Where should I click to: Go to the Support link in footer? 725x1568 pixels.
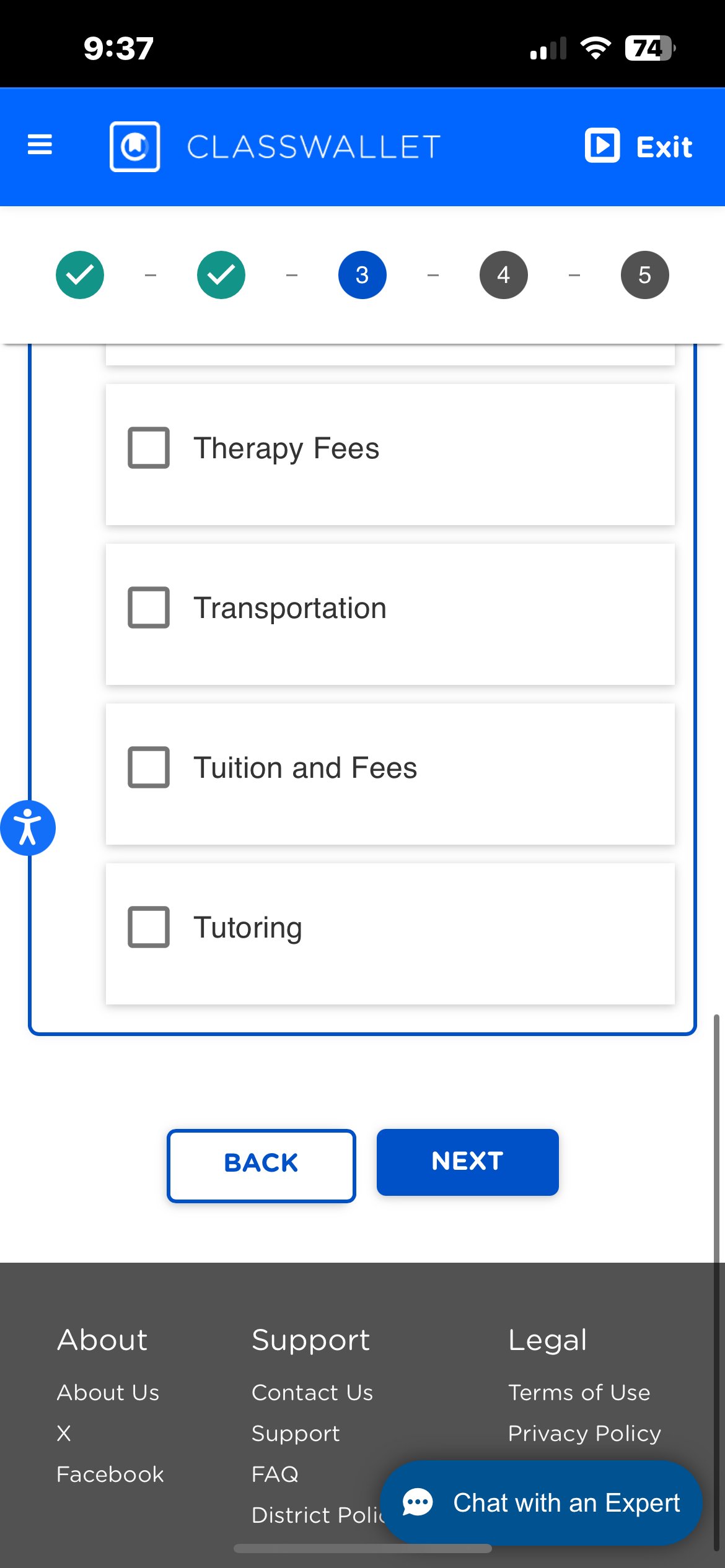(296, 1434)
